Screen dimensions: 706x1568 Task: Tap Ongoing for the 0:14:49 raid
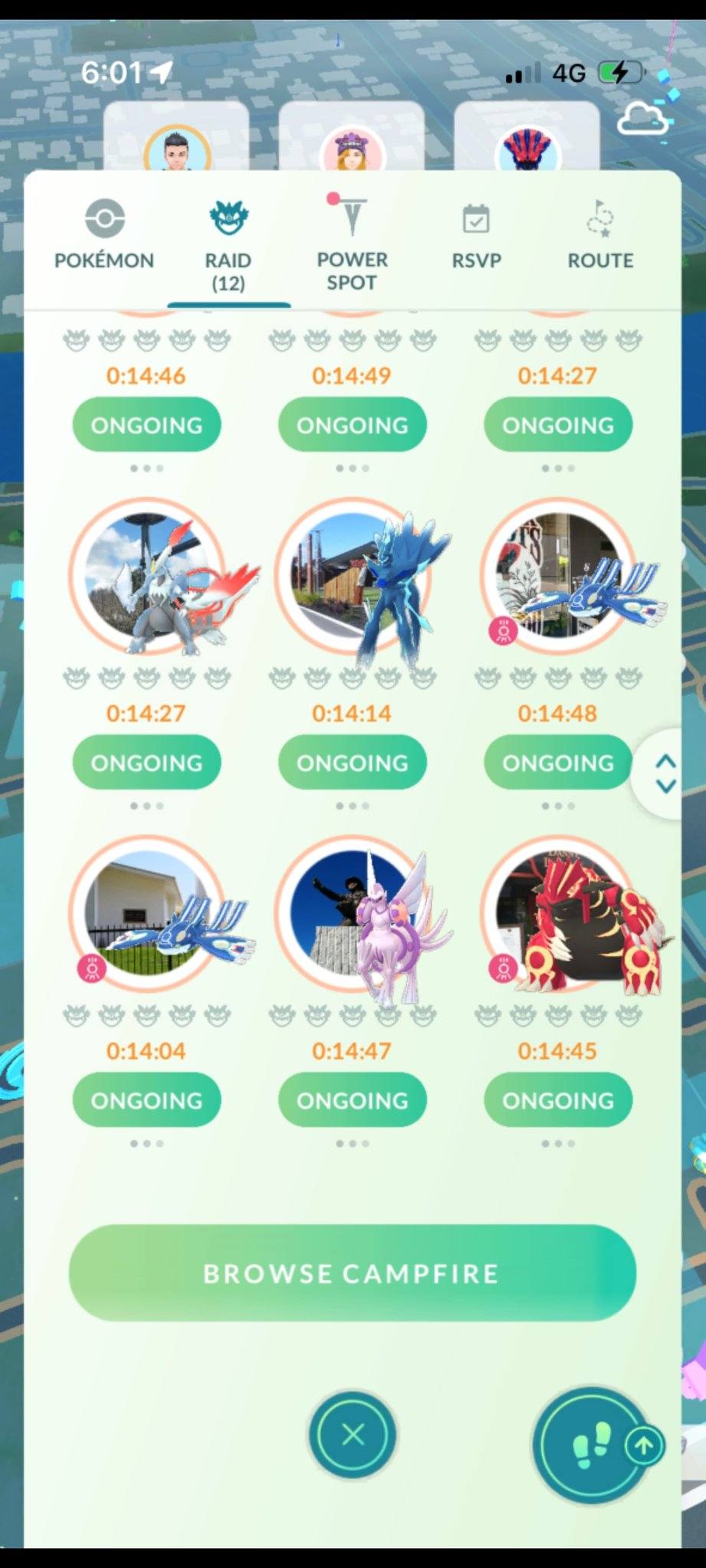point(352,425)
